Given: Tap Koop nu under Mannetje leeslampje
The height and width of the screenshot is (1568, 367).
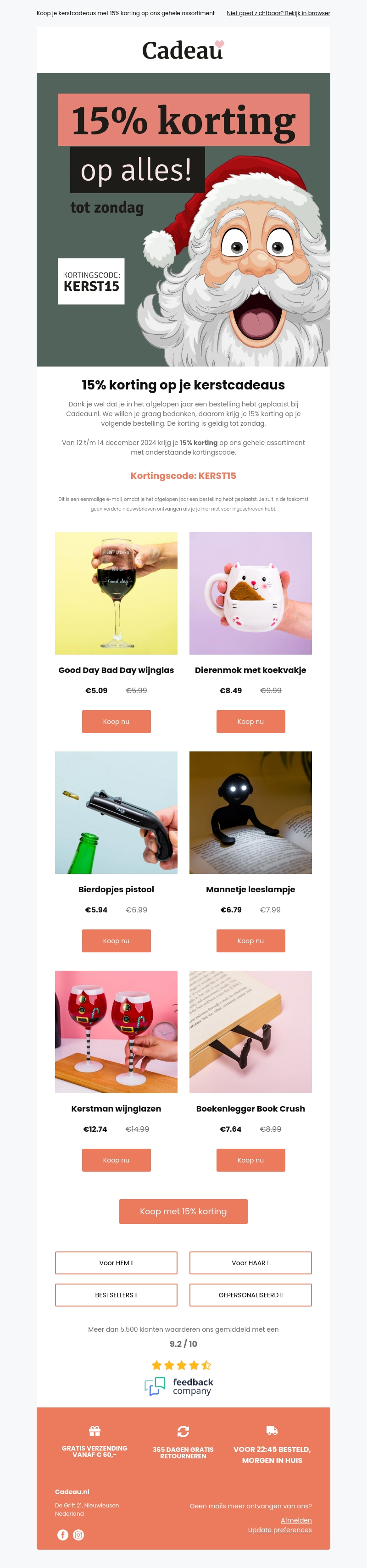Looking at the screenshot, I should point(250,940).
